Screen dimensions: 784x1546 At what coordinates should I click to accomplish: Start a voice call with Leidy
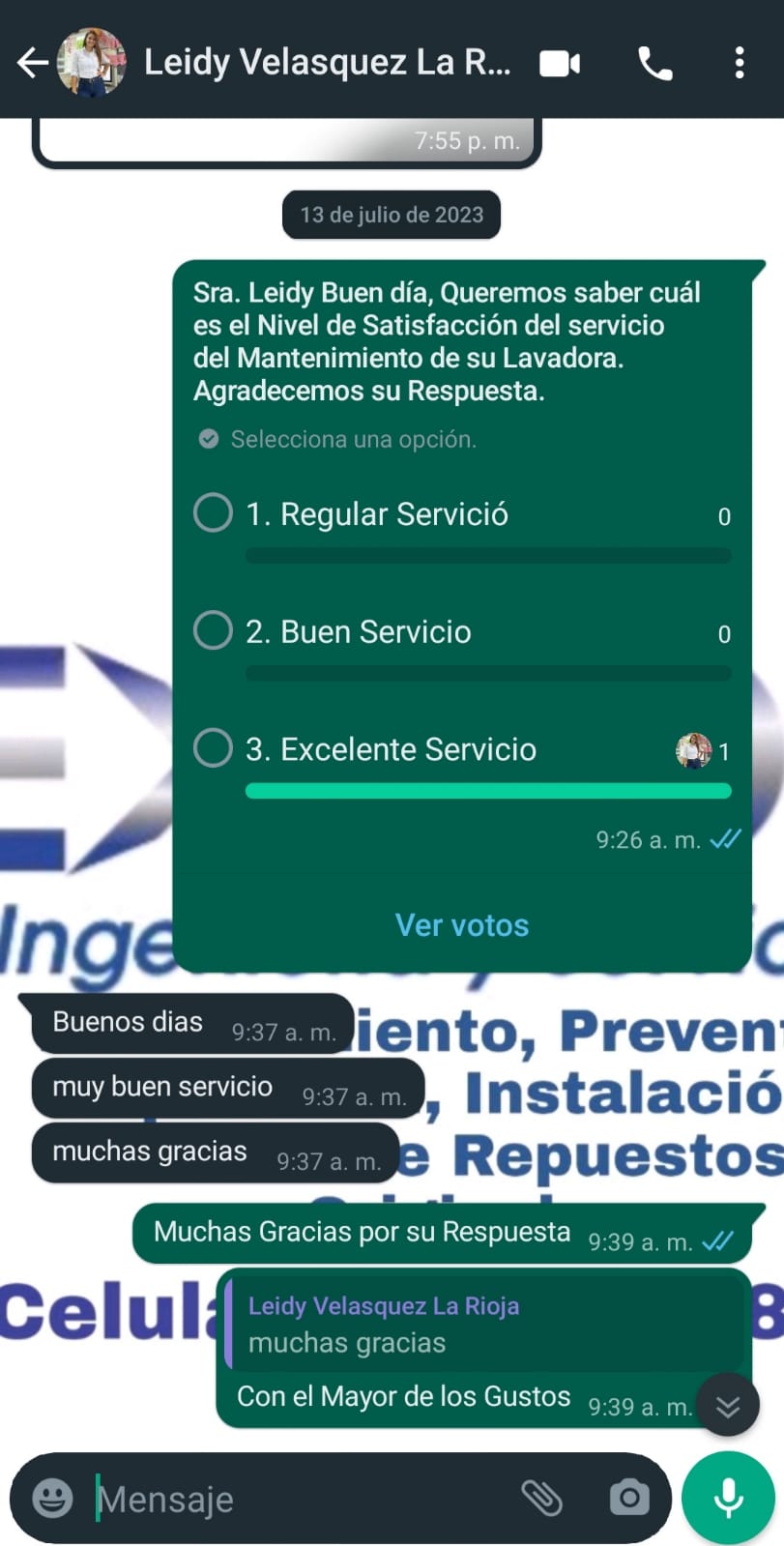pyautogui.click(x=654, y=64)
